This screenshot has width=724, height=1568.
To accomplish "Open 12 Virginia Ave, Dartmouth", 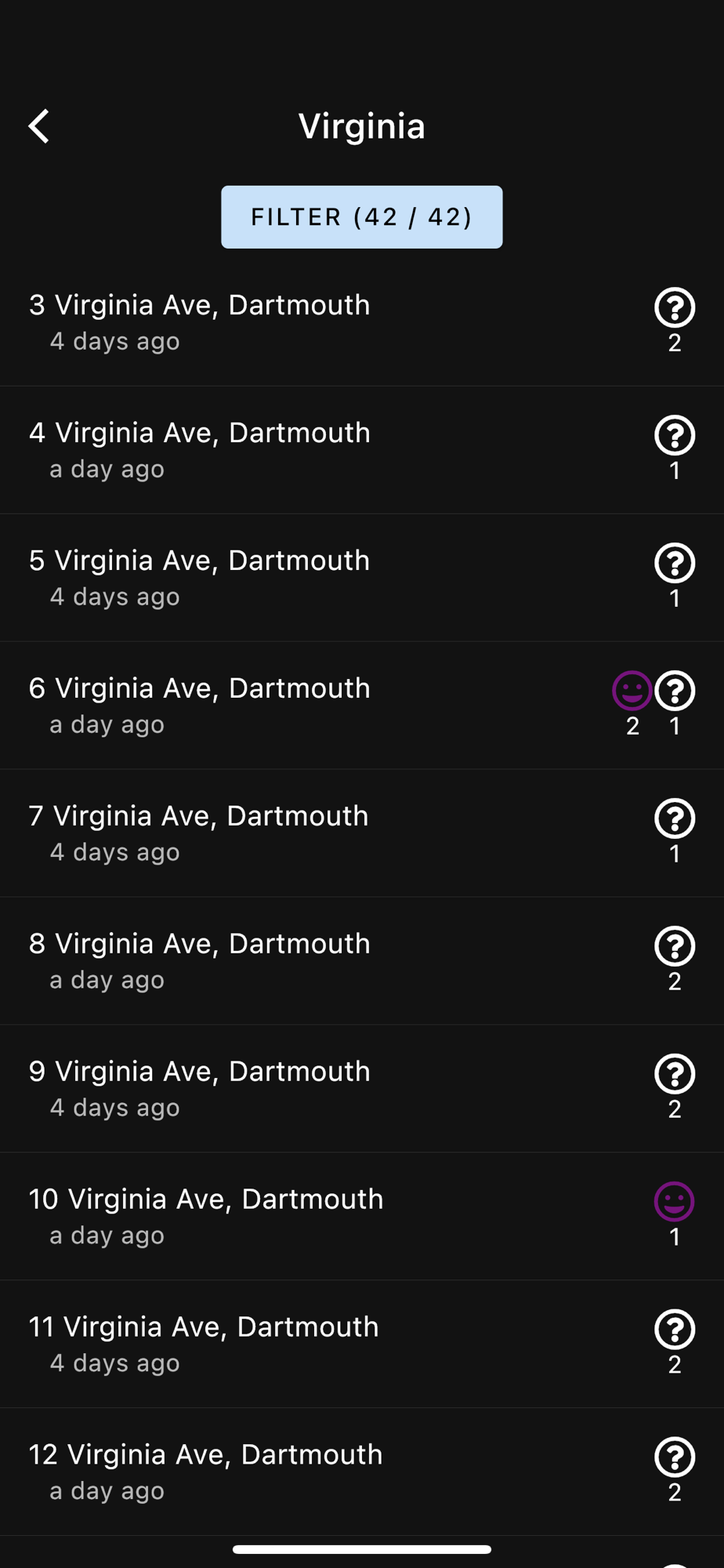I will (206, 1472).
